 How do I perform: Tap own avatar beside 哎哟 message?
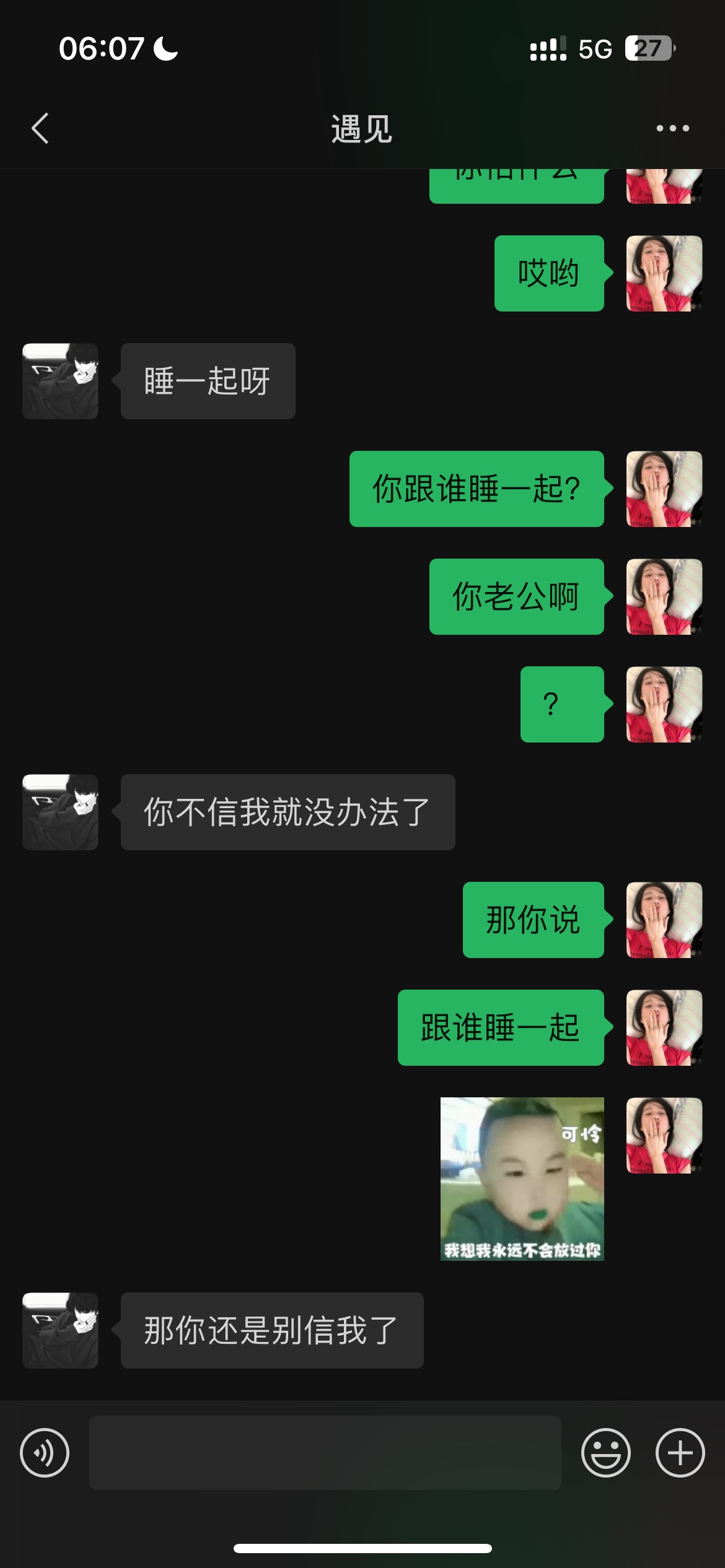coord(664,273)
